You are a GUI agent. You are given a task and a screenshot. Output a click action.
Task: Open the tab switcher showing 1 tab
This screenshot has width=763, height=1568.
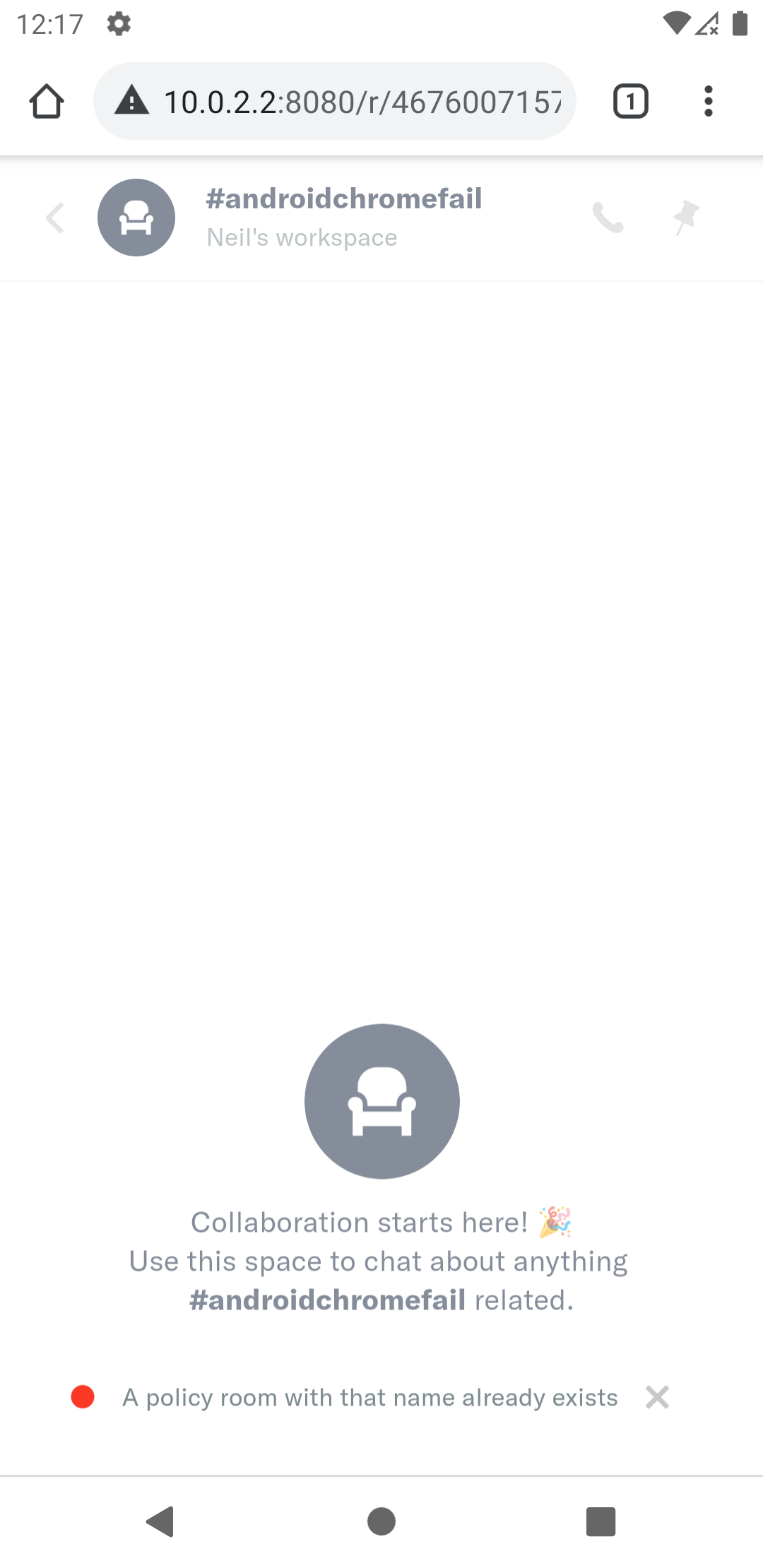coord(630,101)
